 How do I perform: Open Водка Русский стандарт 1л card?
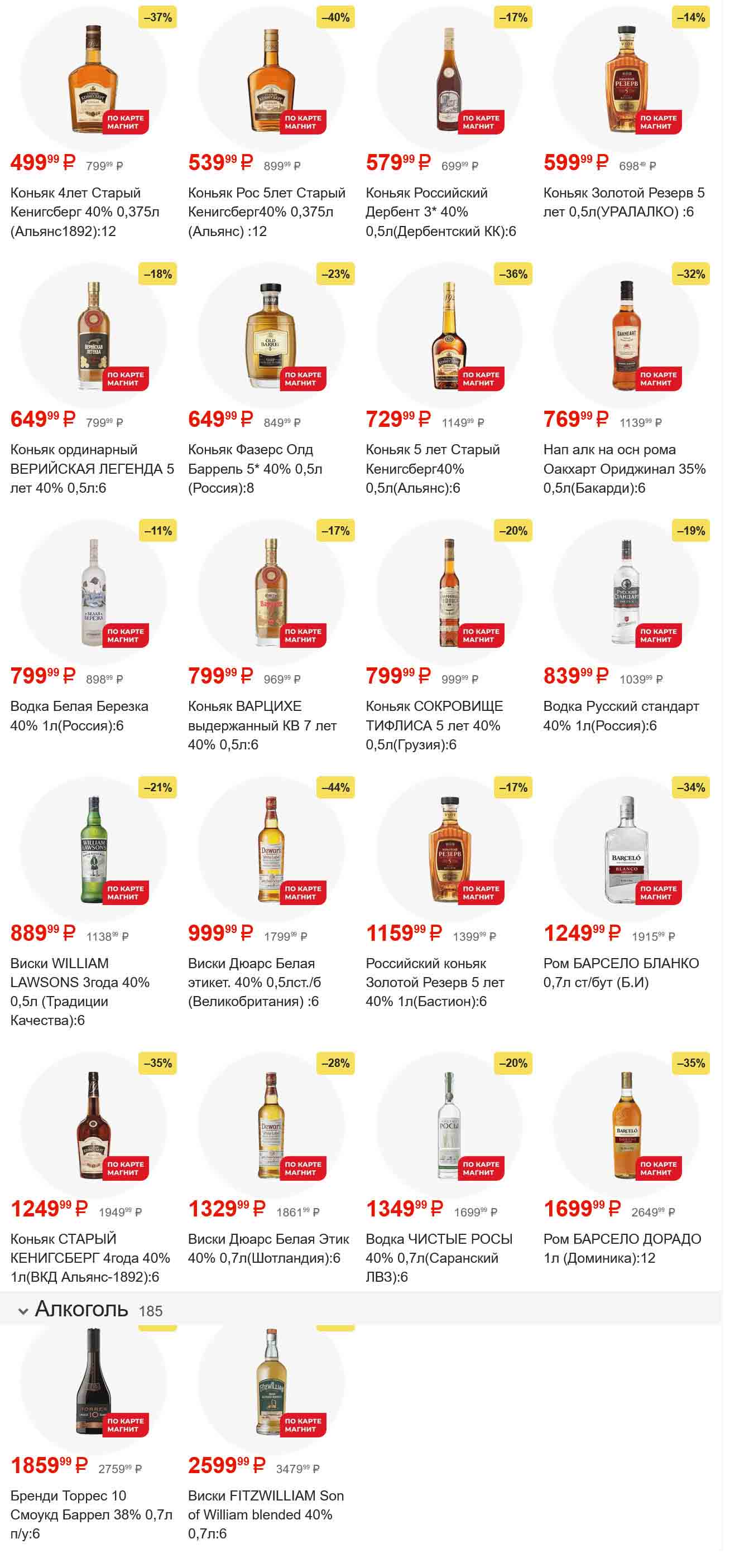tap(626, 592)
